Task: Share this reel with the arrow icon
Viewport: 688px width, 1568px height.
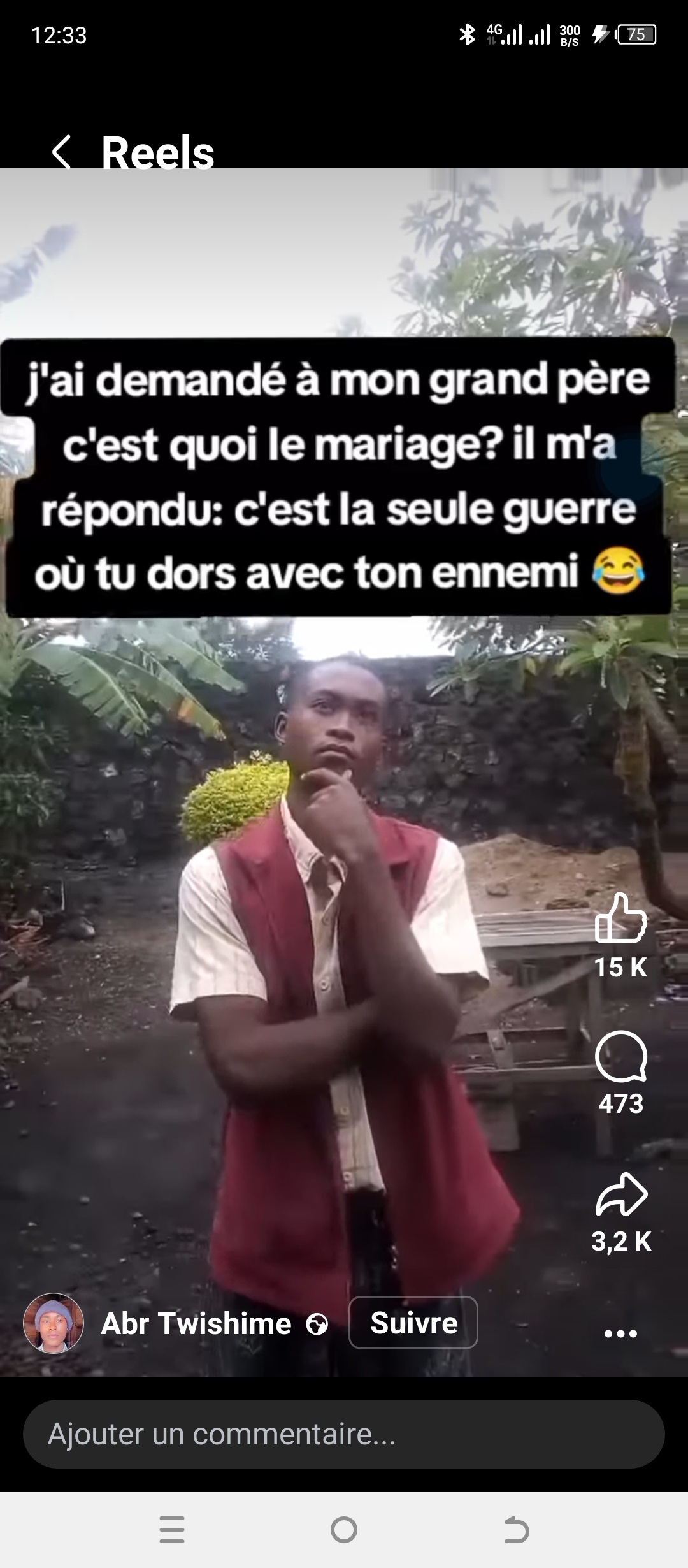Action: [x=620, y=1194]
